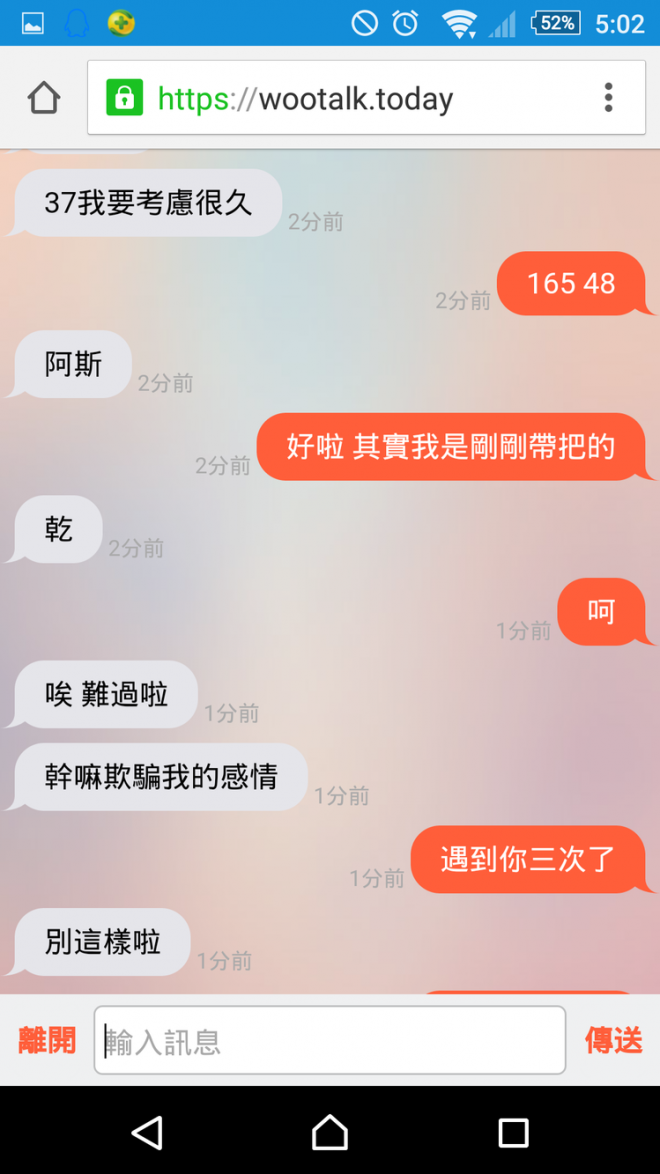Open recent apps from navigation bar
This screenshot has width=660, height=1174.
(x=513, y=1132)
